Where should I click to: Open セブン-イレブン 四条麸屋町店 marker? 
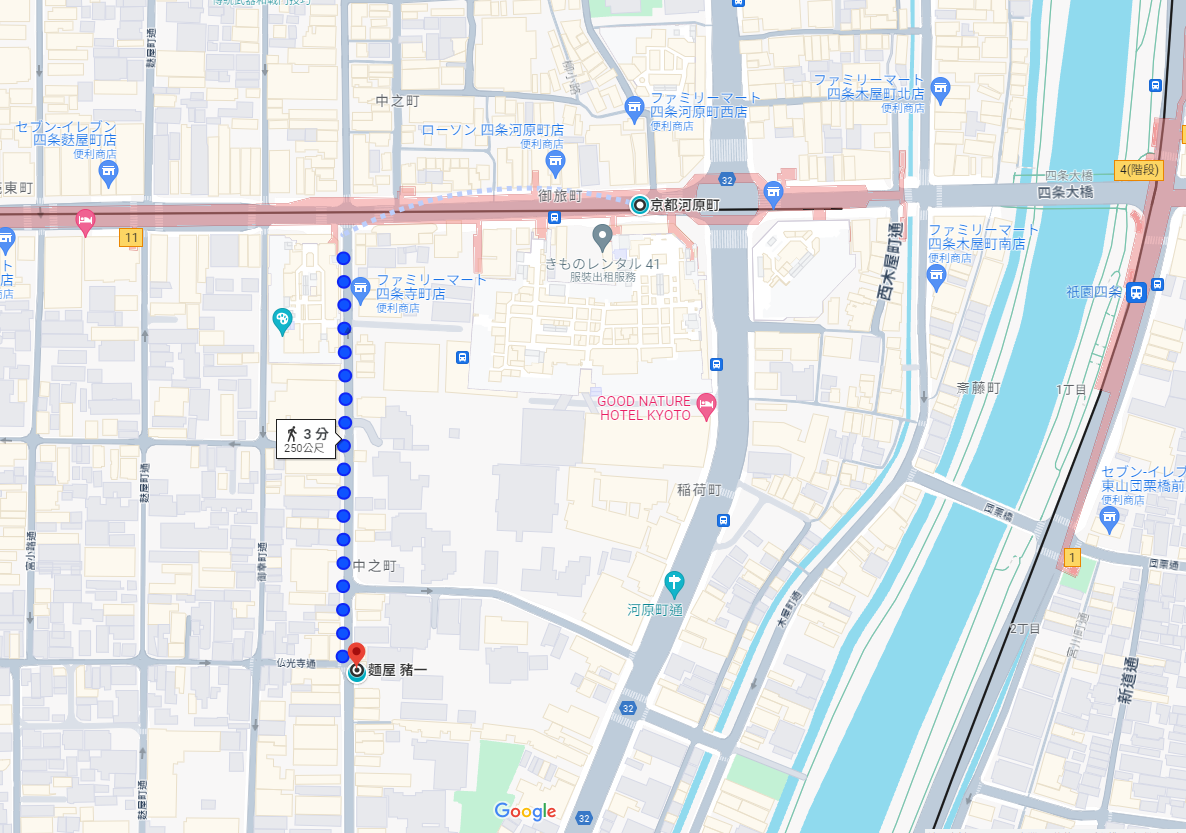point(109,175)
